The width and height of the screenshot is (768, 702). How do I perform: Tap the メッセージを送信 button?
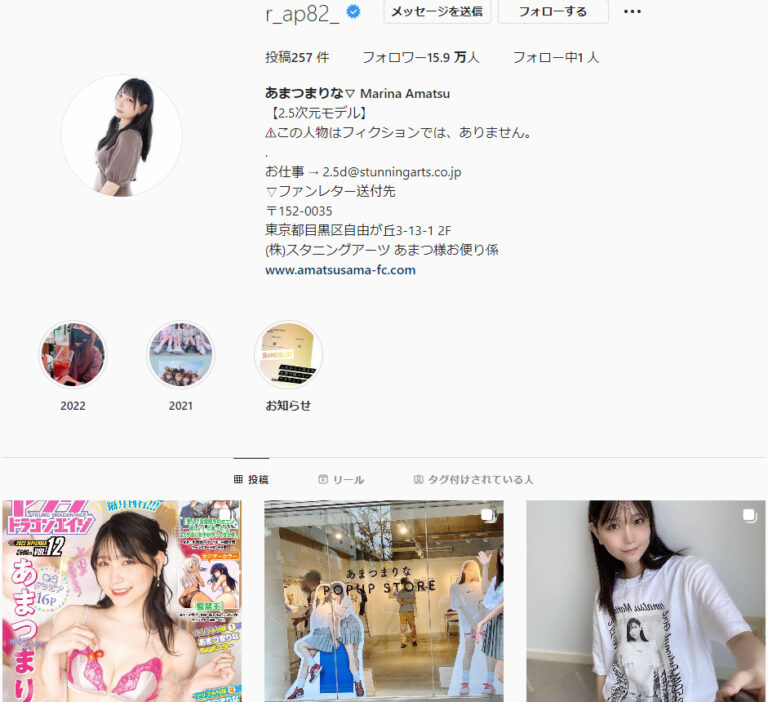(x=437, y=12)
